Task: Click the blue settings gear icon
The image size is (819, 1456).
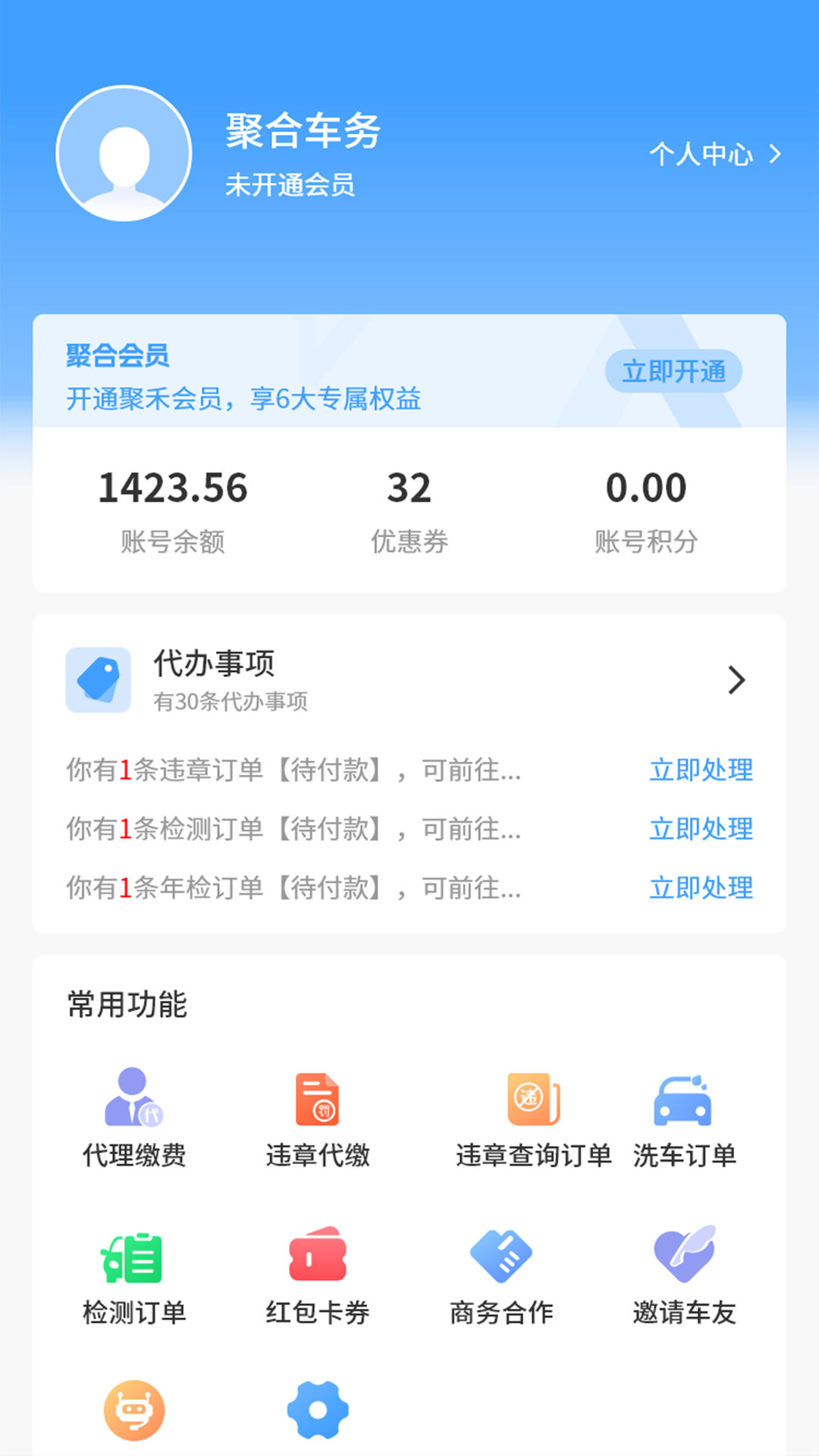Action: click(x=317, y=1408)
